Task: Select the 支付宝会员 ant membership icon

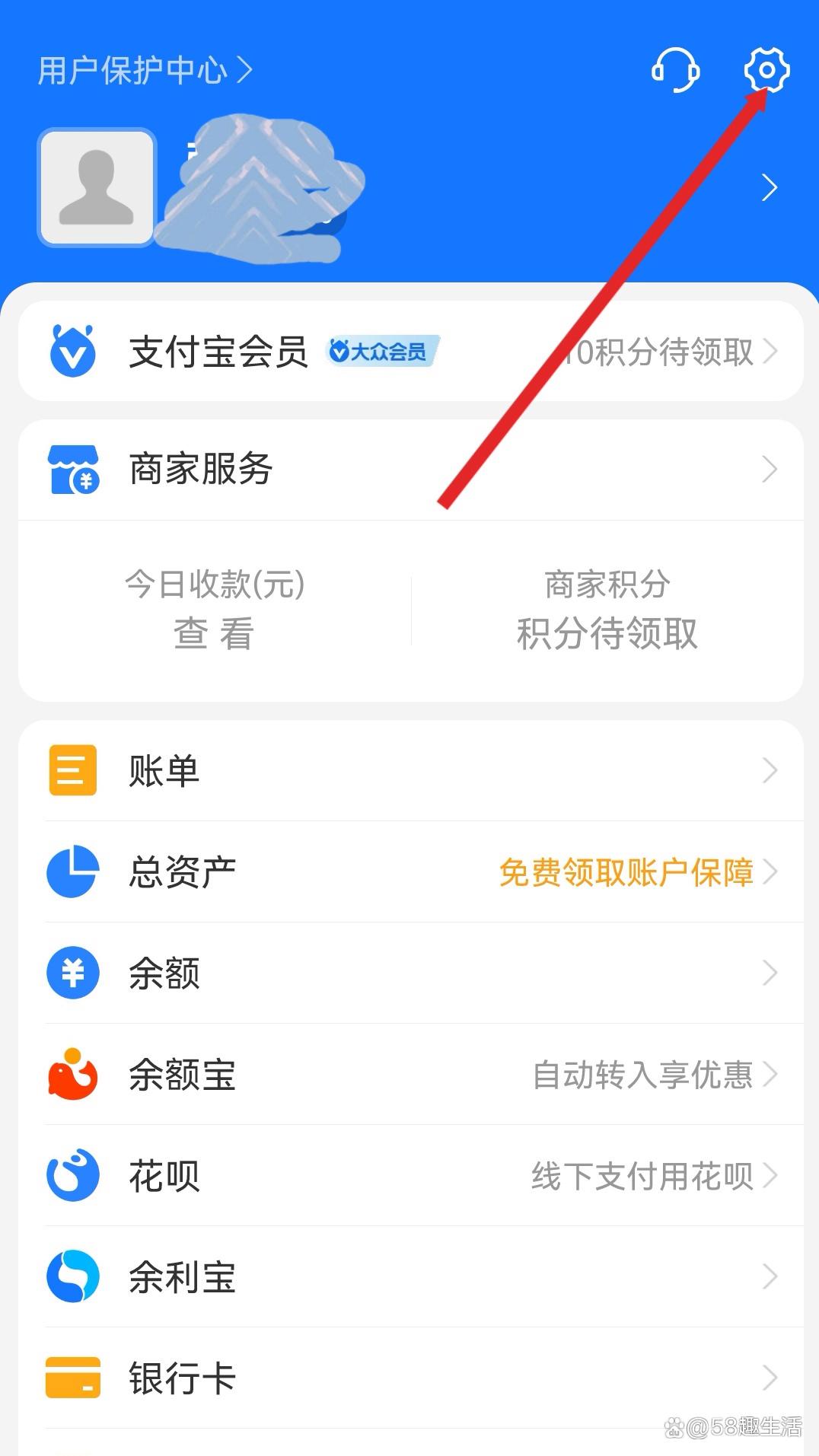Action: pyautogui.click(x=74, y=352)
